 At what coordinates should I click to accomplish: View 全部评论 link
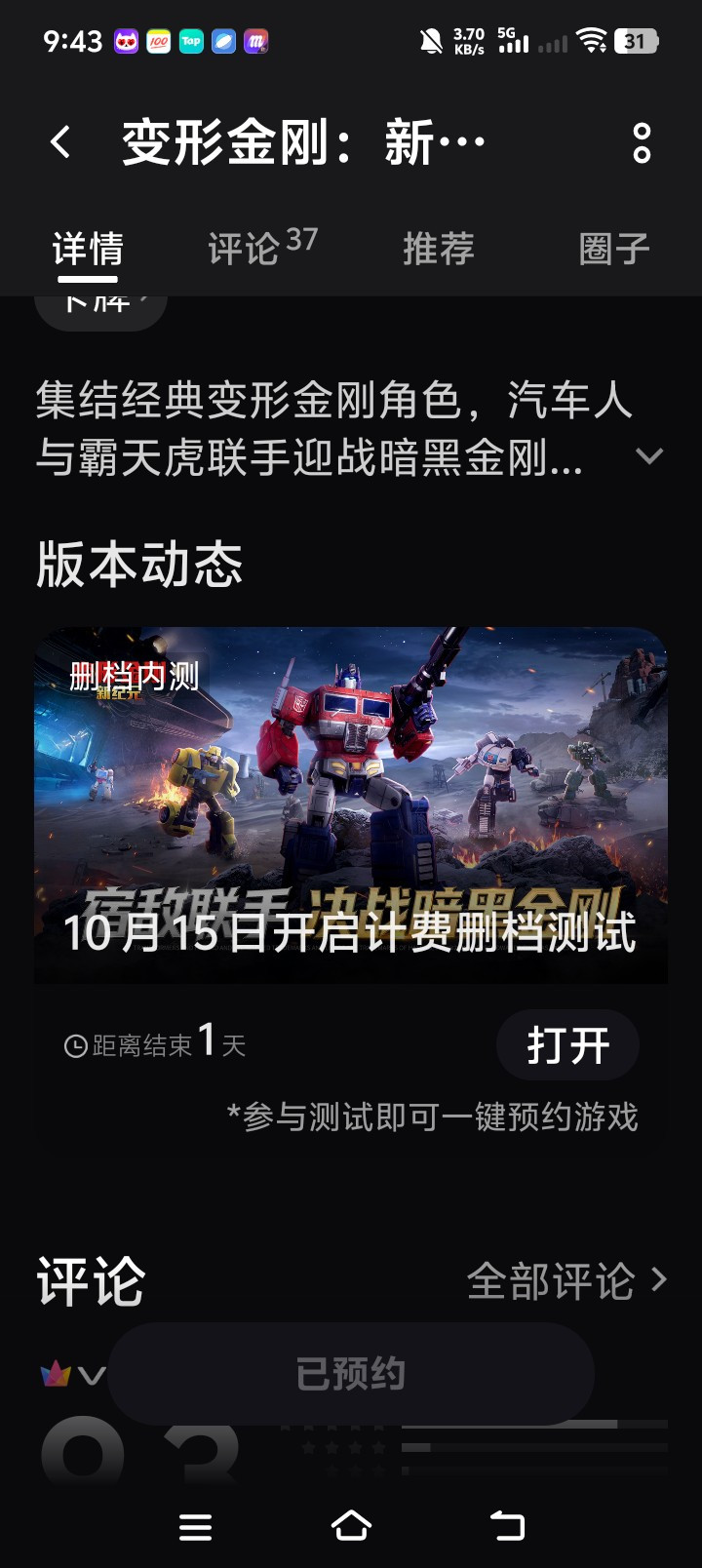pos(567,1280)
